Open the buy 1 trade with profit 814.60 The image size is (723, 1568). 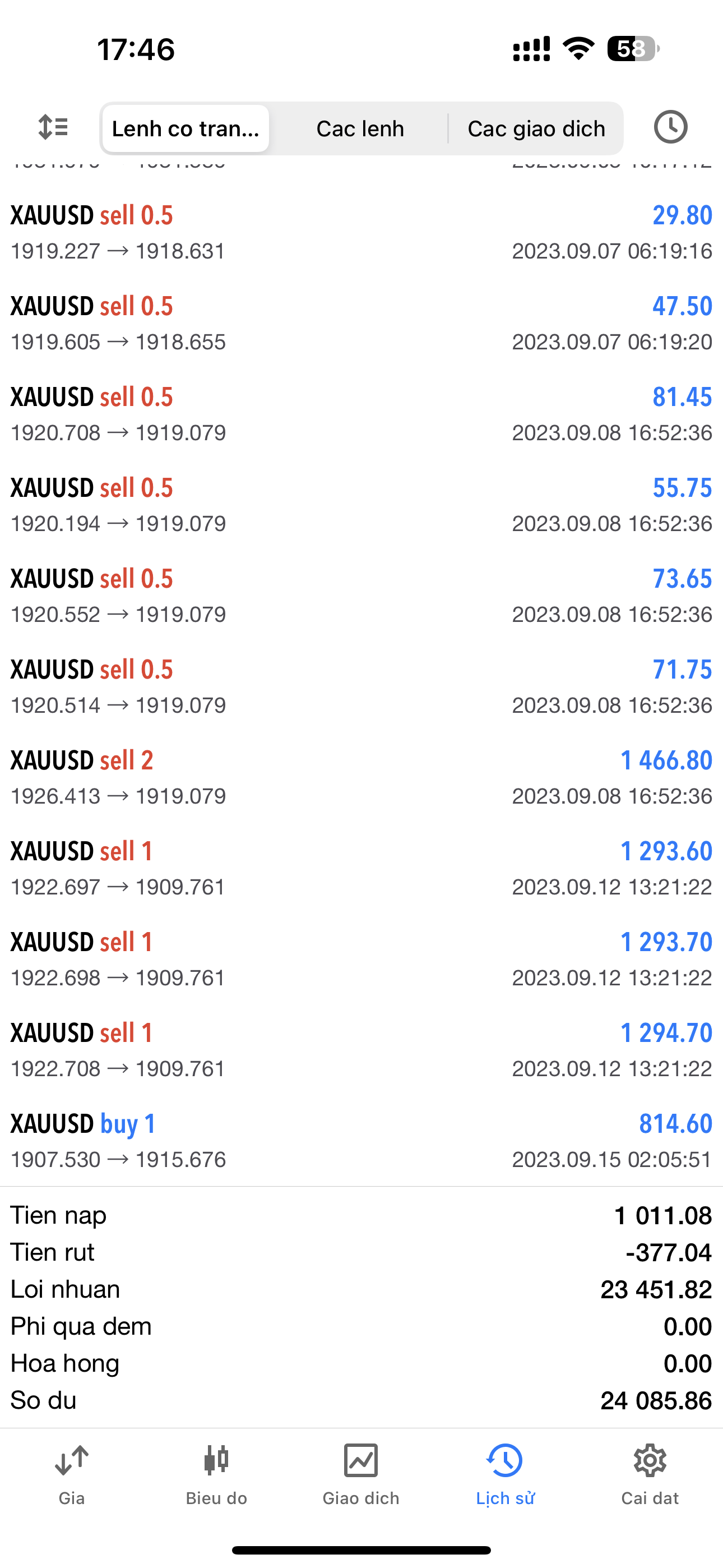coord(361,1141)
